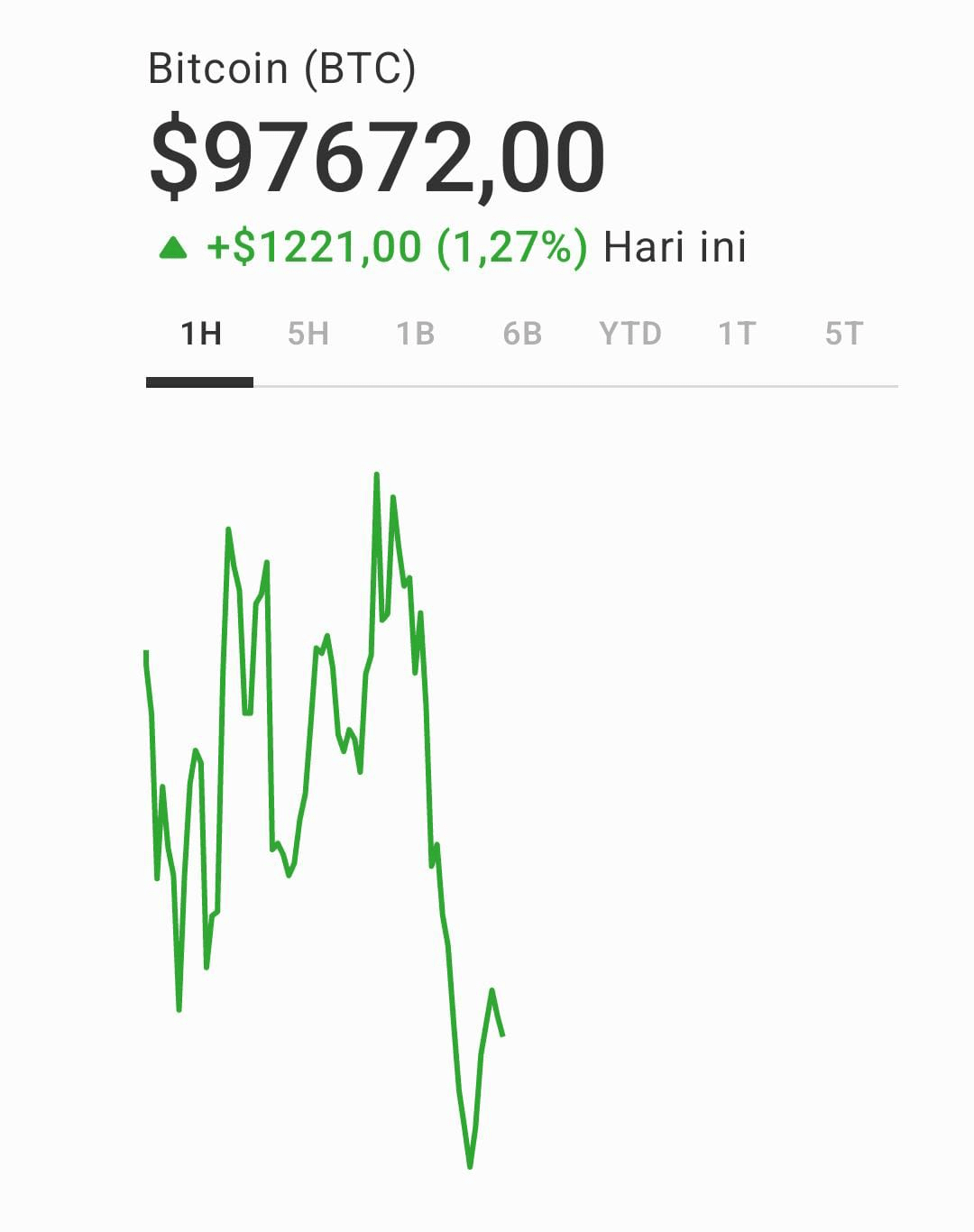974x1232 pixels.
Task: Select the 1H time range tab
Action: coord(200,335)
